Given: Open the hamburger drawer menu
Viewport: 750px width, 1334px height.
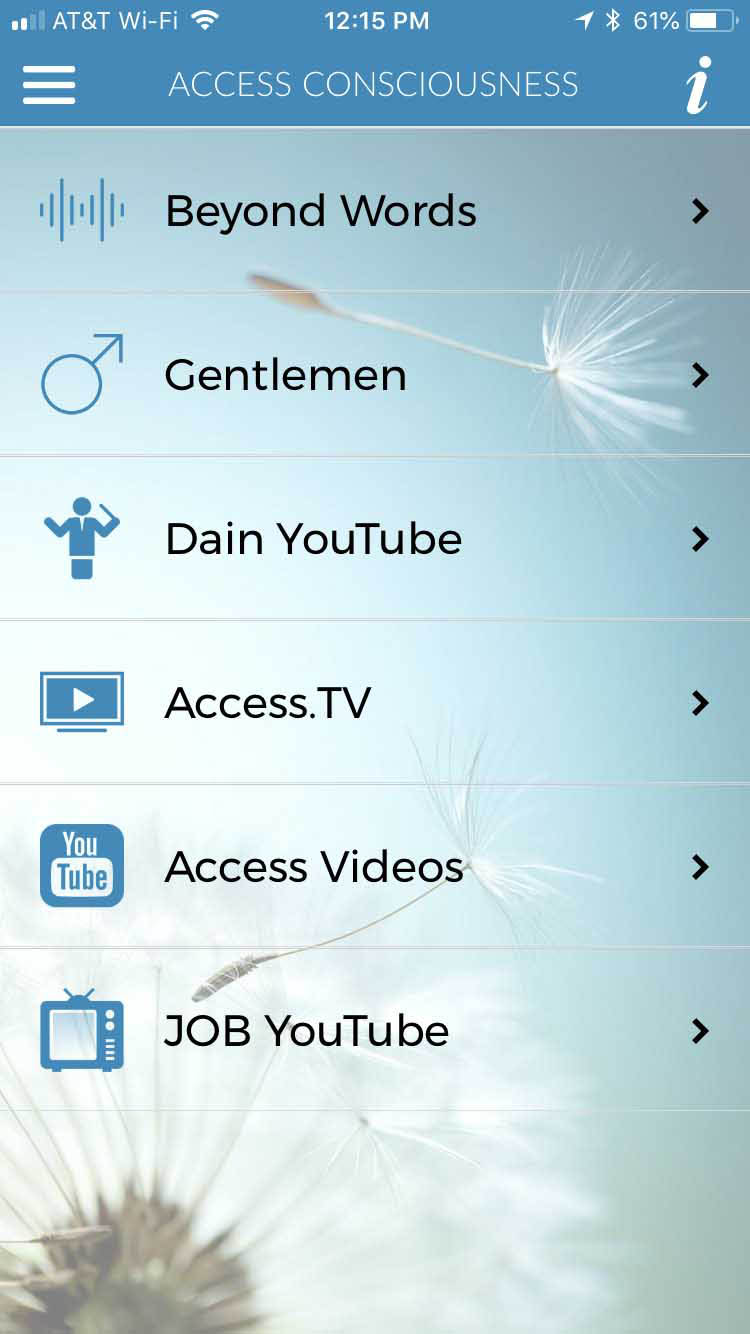Looking at the screenshot, I should point(48,84).
